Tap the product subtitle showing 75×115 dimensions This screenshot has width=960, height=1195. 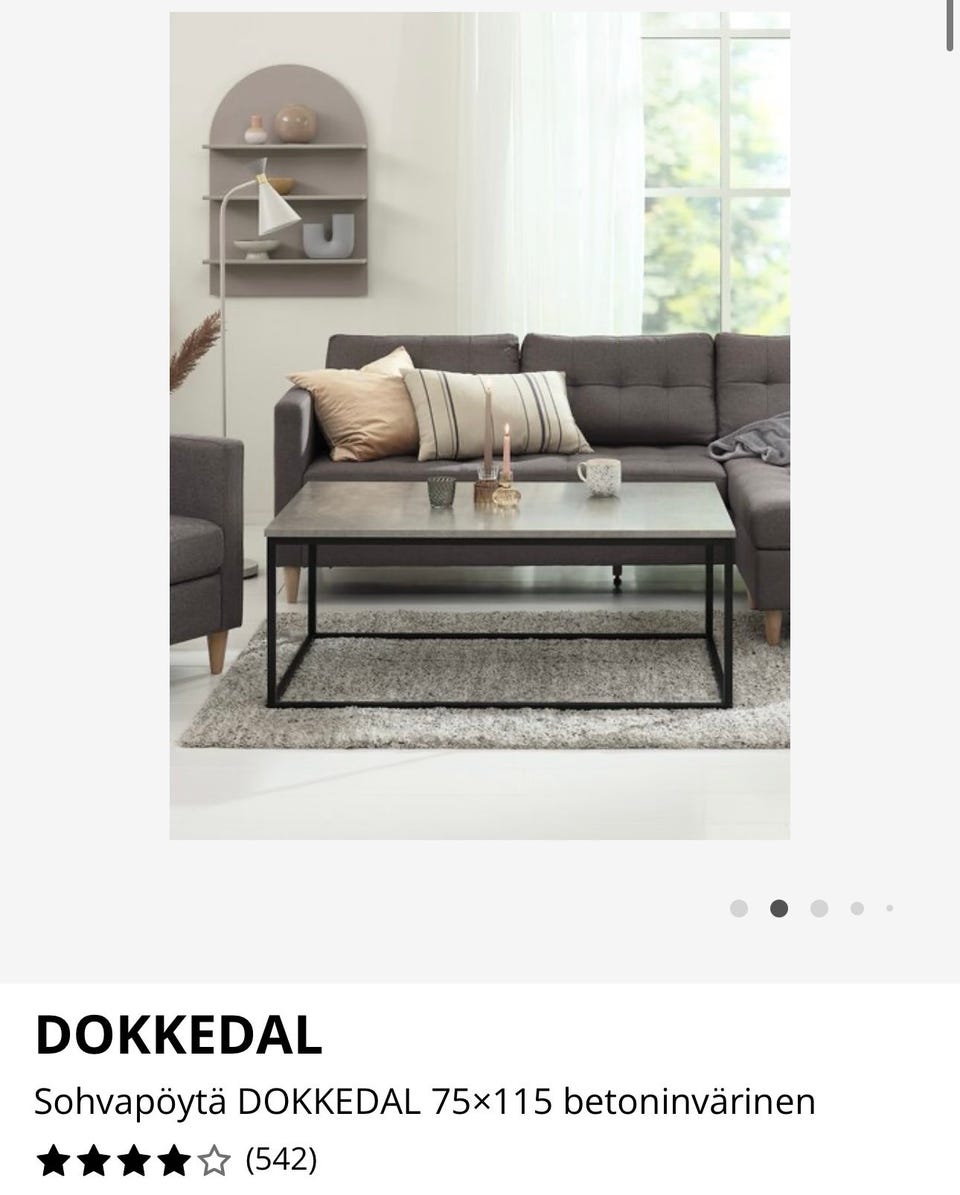tap(424, 1102)
